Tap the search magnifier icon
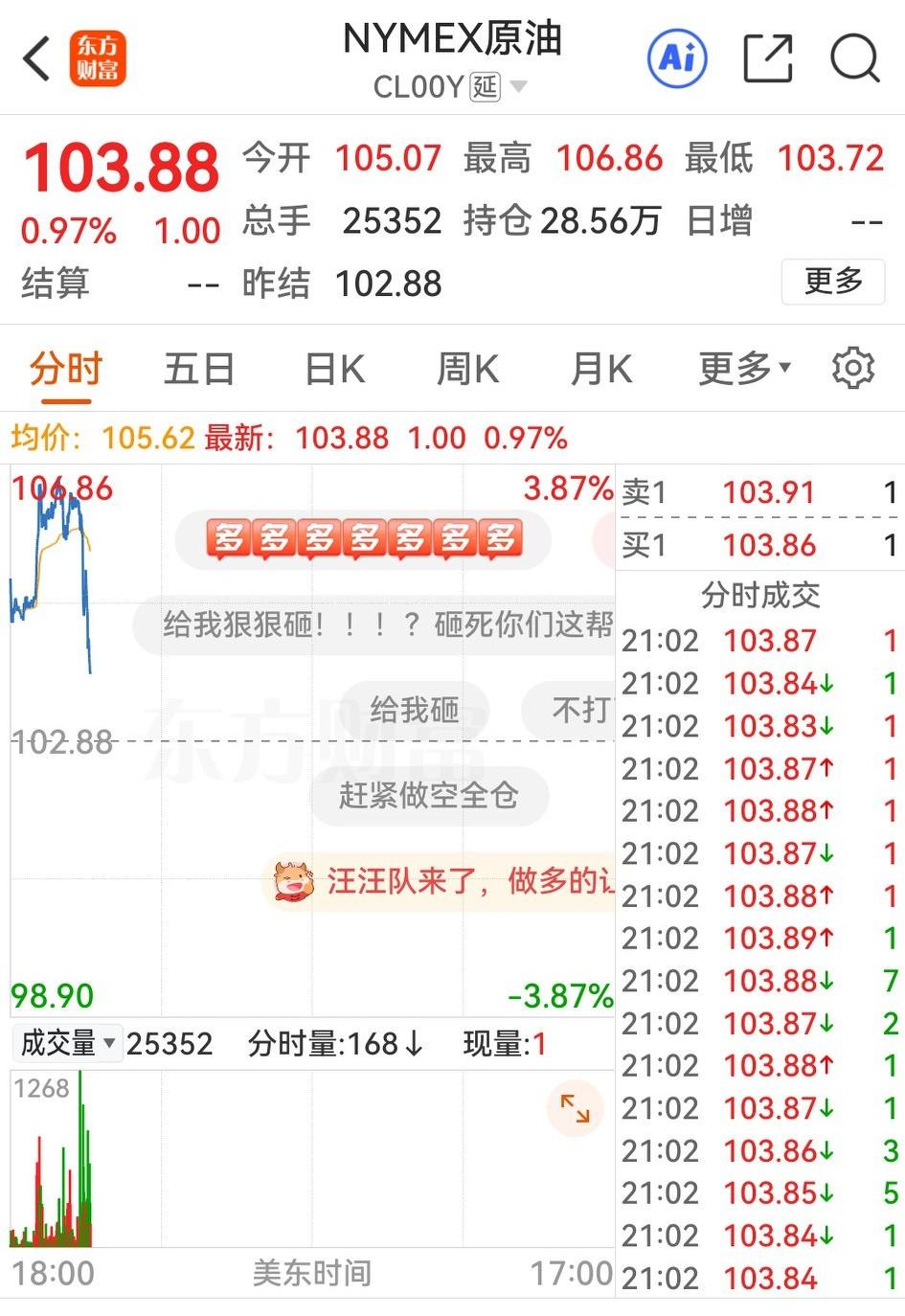The height and width of the screenshot is (1316, 905). [x=853, y=57]
